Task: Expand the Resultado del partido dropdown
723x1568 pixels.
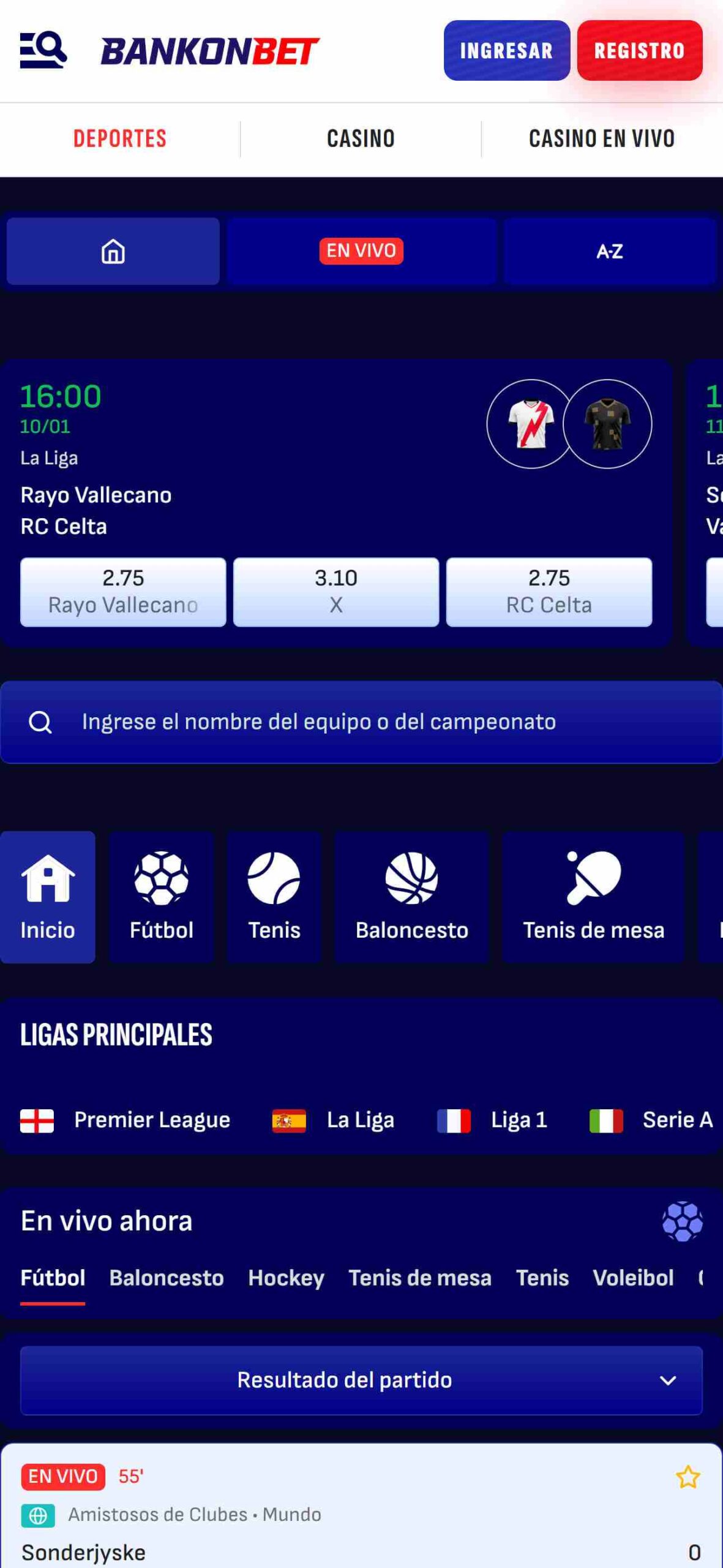Action: [361, 1380]
